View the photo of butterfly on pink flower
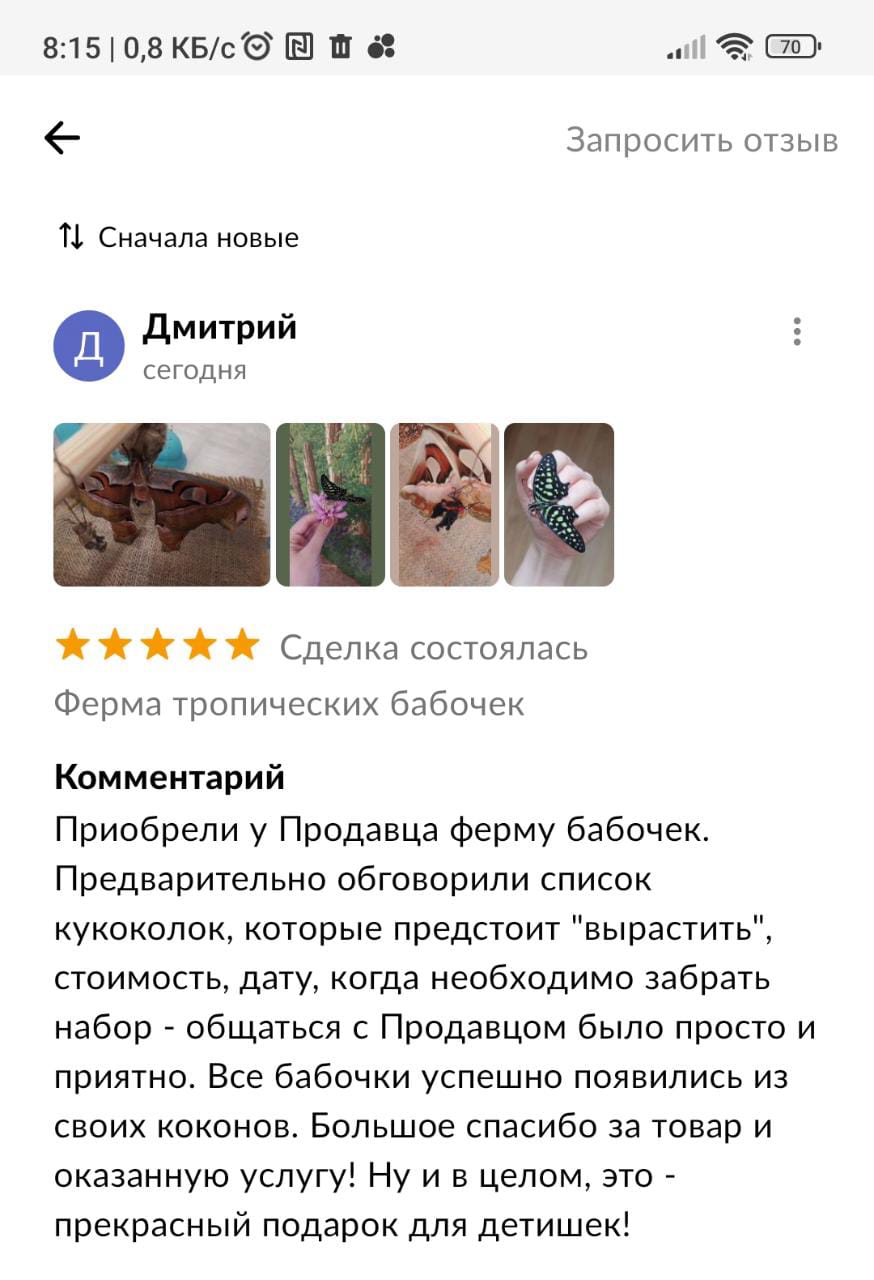Viewport: 874px width, 1280px height. tap(330, 504)
